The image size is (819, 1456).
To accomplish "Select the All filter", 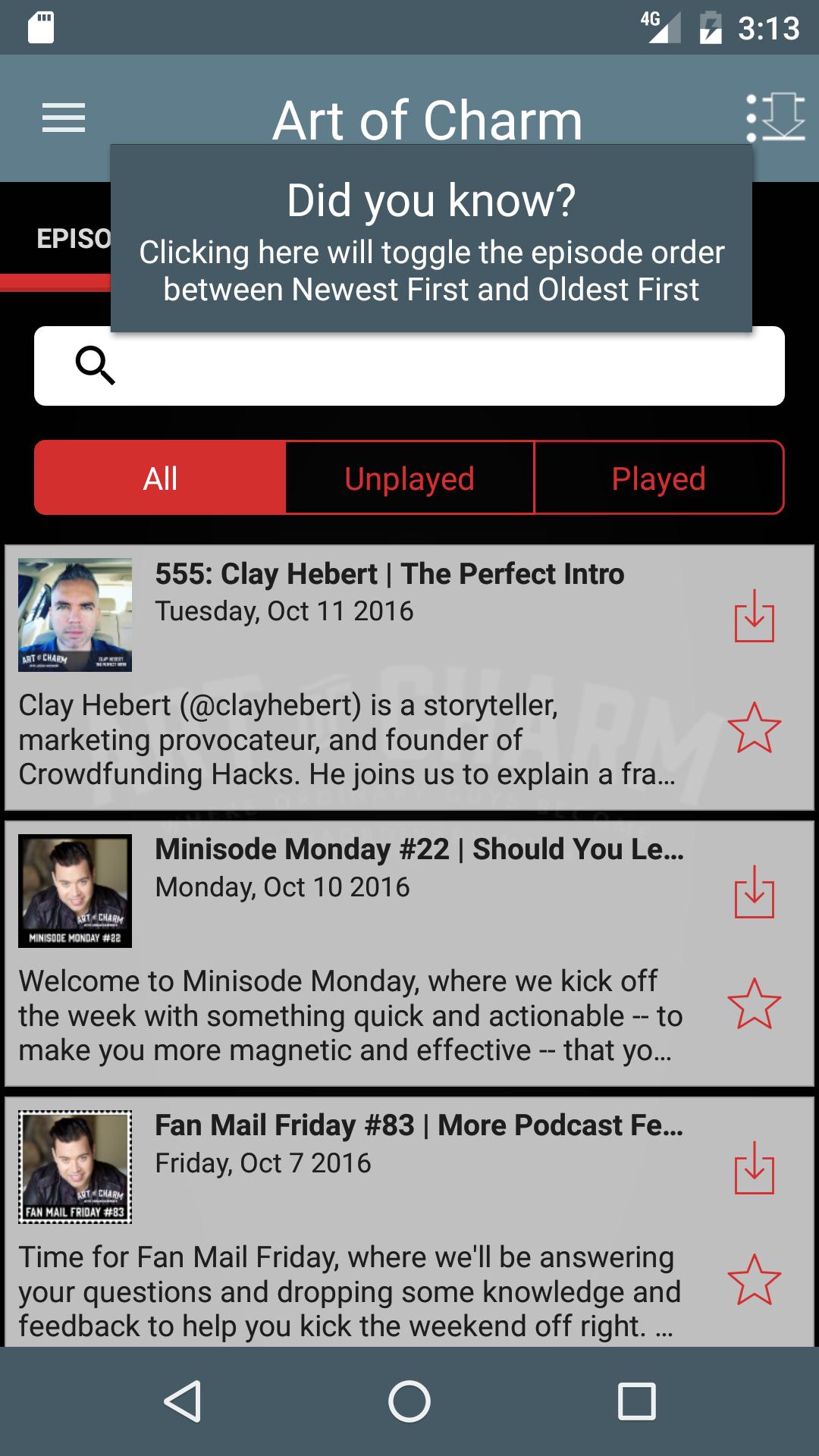I will tap(160, 479).
